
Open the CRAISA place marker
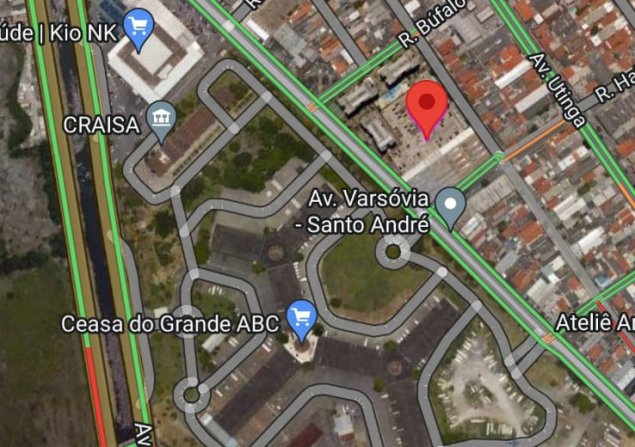click(x=161, y=123)
